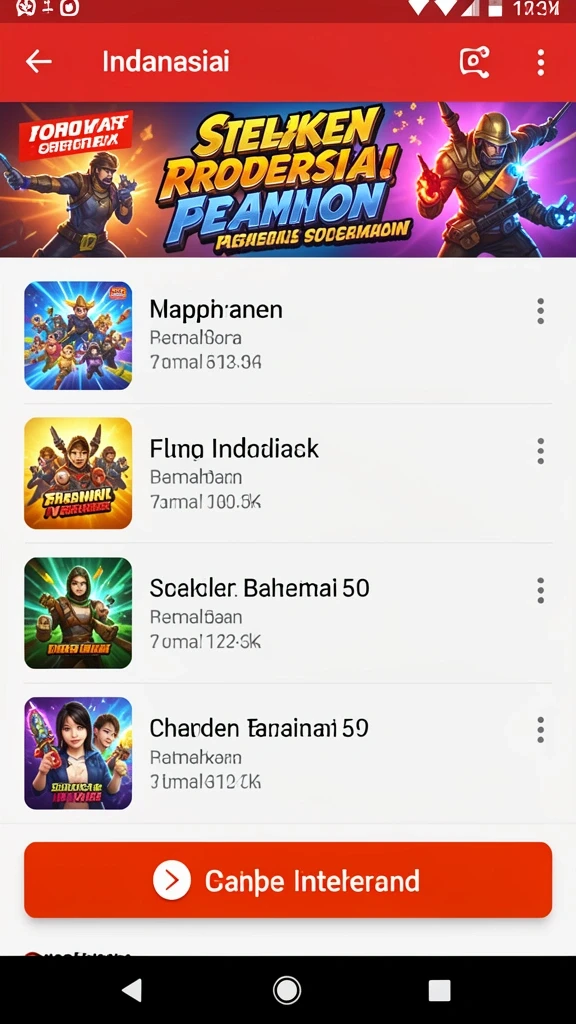Go back using the header arrow

tap(39, 61)
